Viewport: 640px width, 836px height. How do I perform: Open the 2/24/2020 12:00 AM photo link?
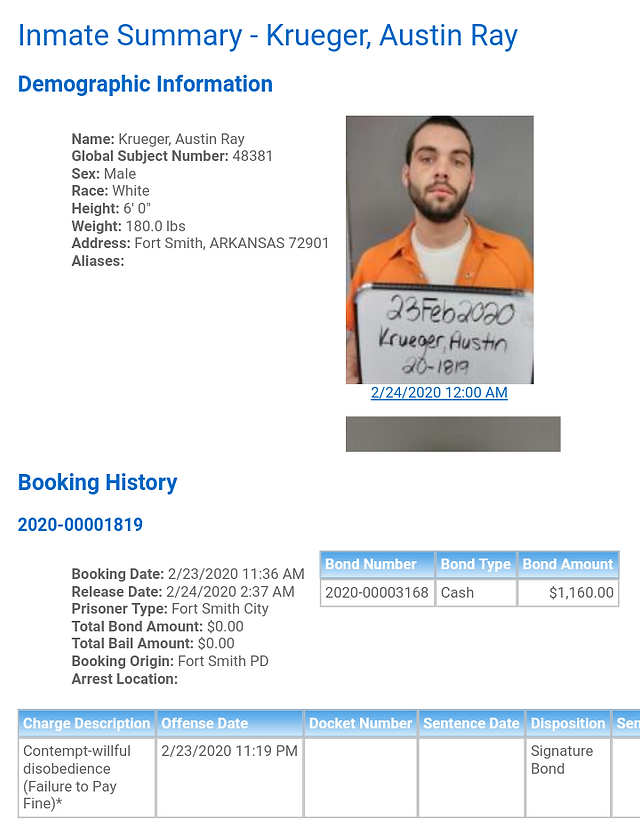(439, 392)
